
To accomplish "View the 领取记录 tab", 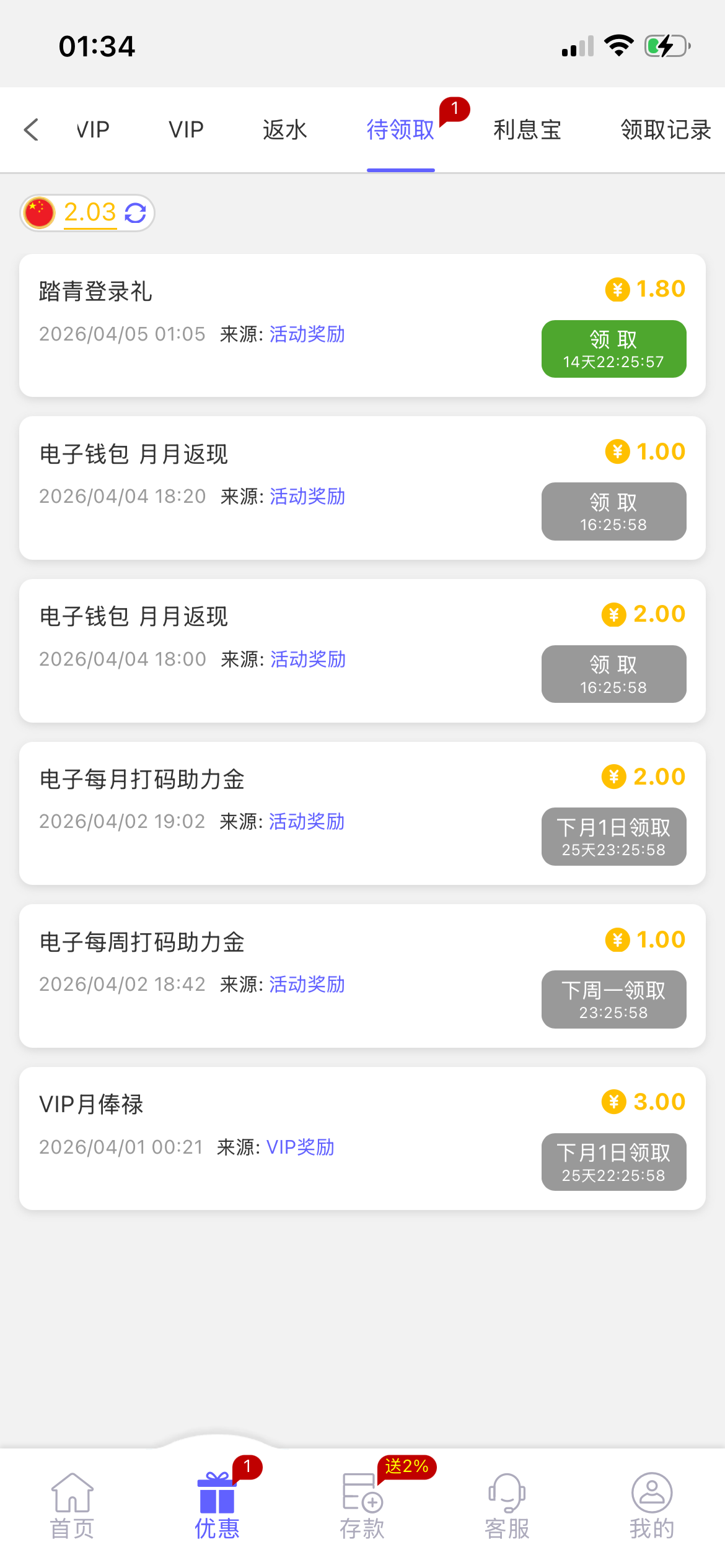I will (x=666, y=130).
